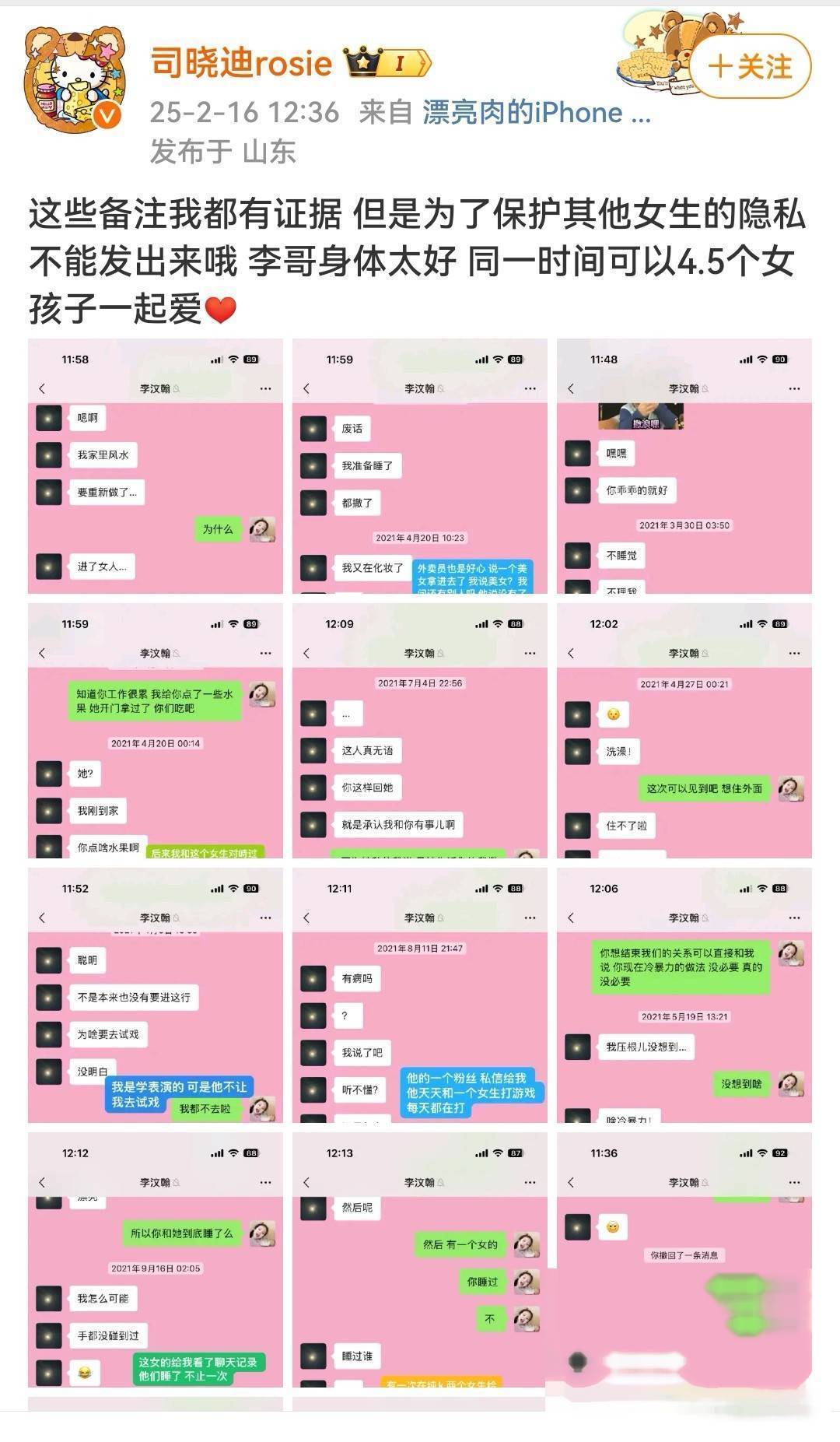Viewport: 840px width, 1442px height.
Task: Enlarge the image containing 为啥要去试戏
Action: click(156, 996)
